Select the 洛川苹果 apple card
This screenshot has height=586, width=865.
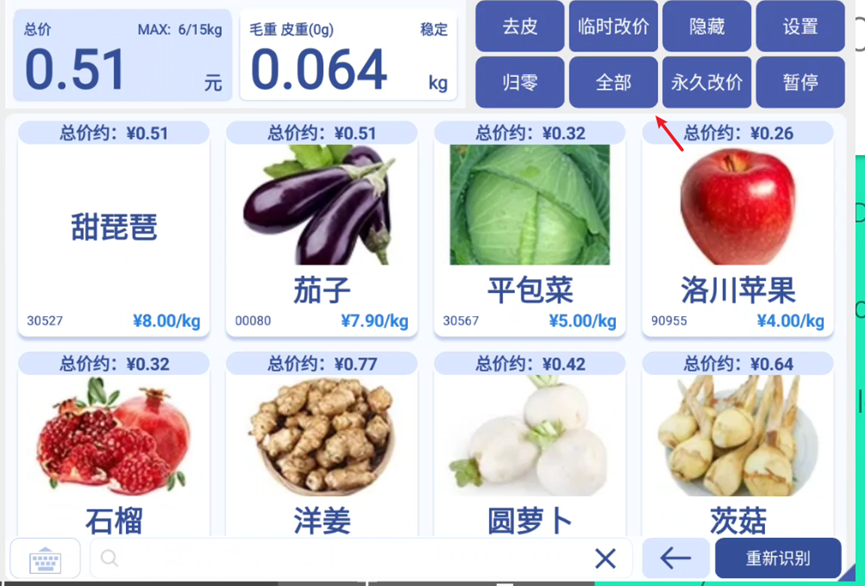coord(737,230)
